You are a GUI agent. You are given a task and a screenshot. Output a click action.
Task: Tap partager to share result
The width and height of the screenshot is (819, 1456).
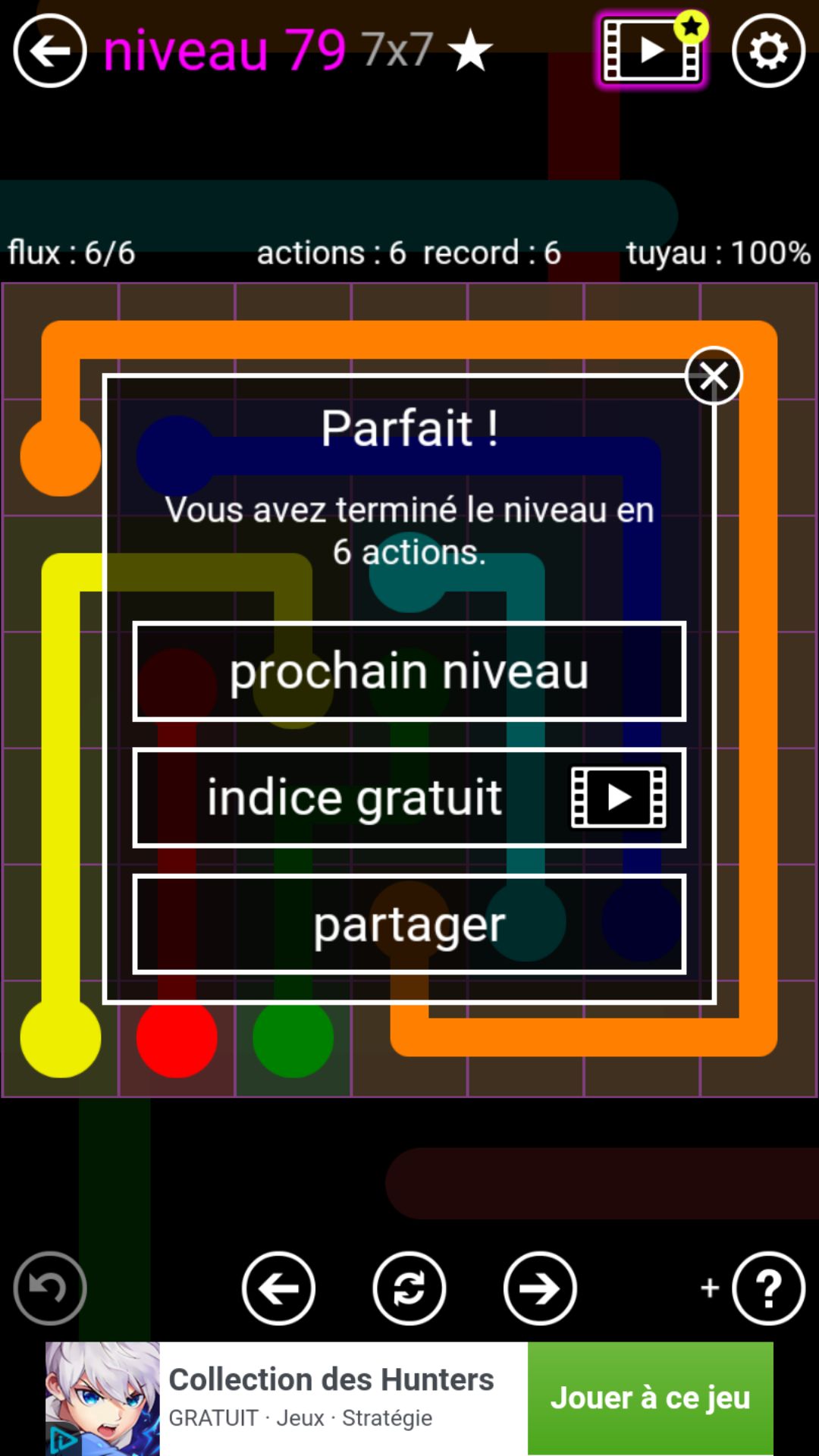coord(409,924)
